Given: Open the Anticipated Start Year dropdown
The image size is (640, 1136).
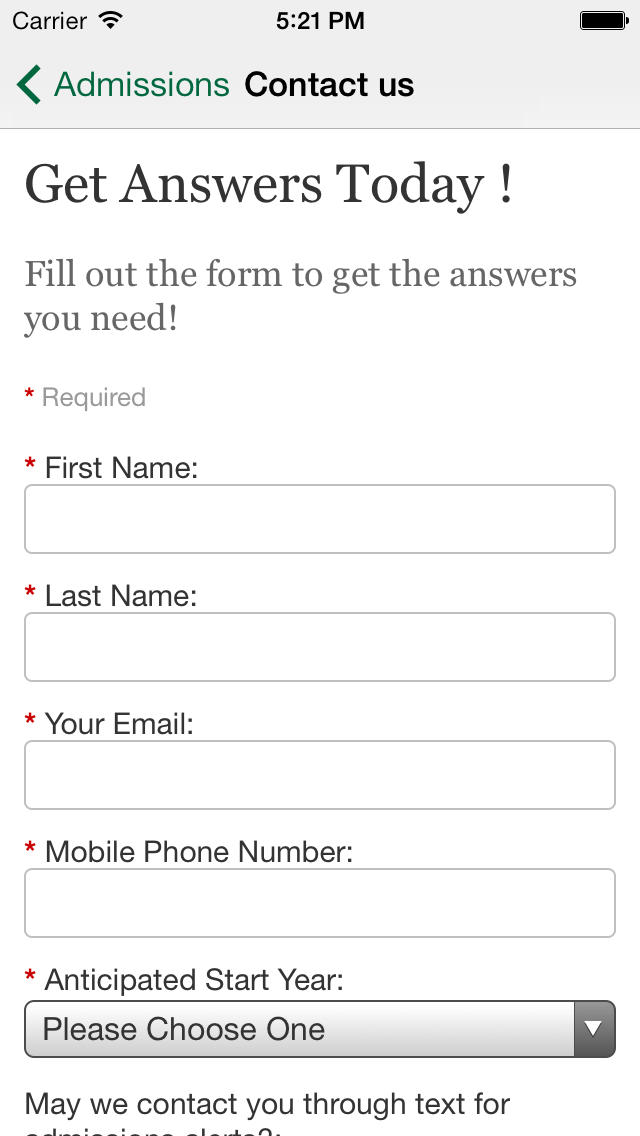Looking at the screenshot, I should coord(320,1029).
